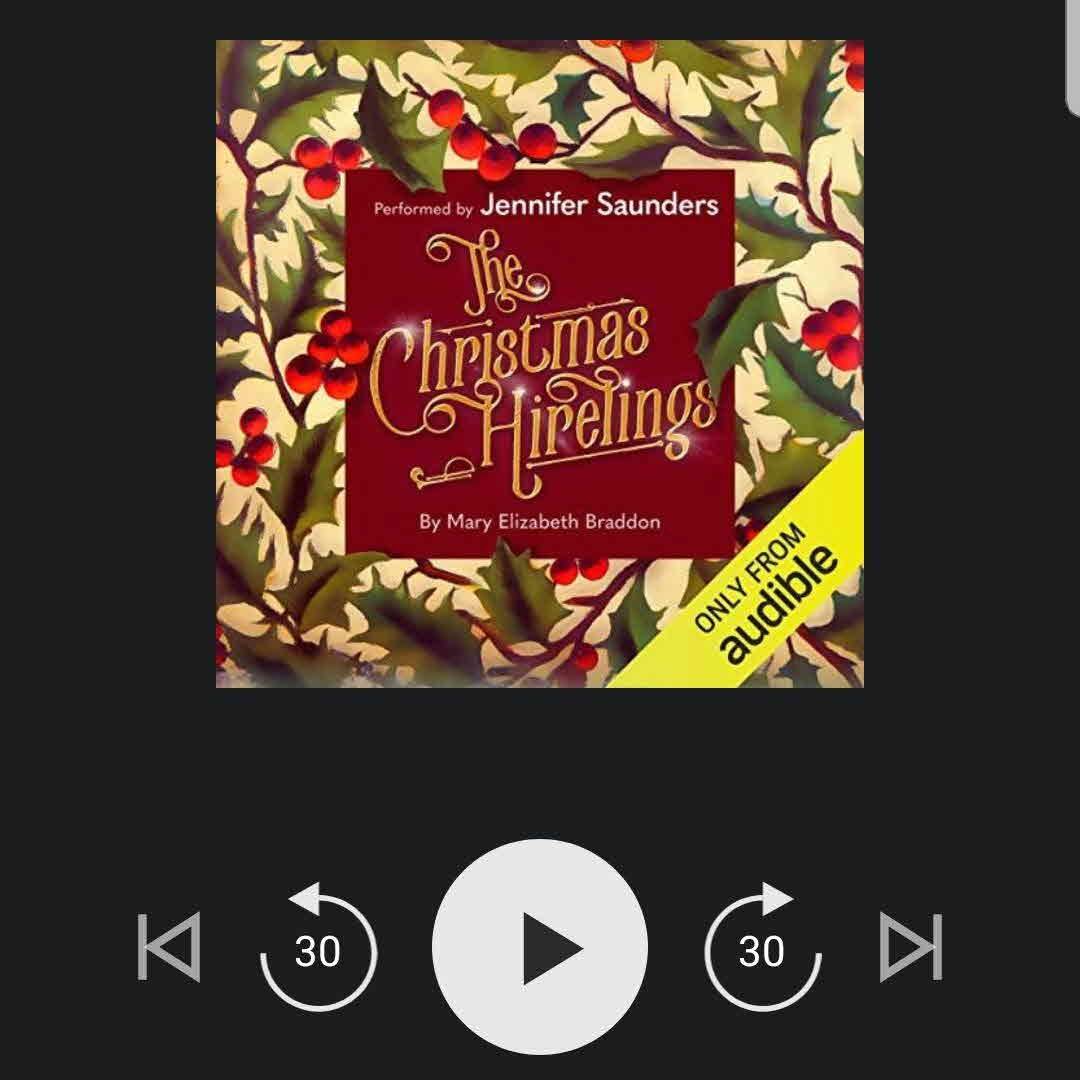Rewind 30 seconds
1080x1080 pixels.
point(318,948)
